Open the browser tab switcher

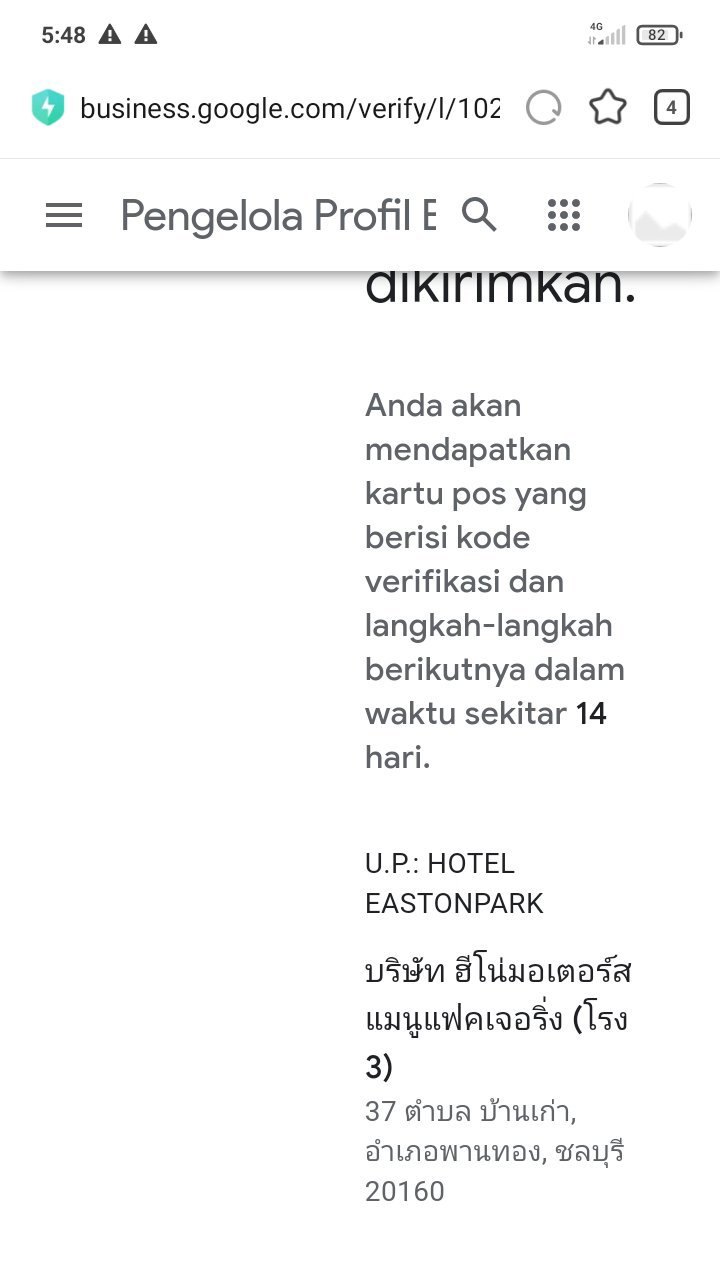[672, 108]
